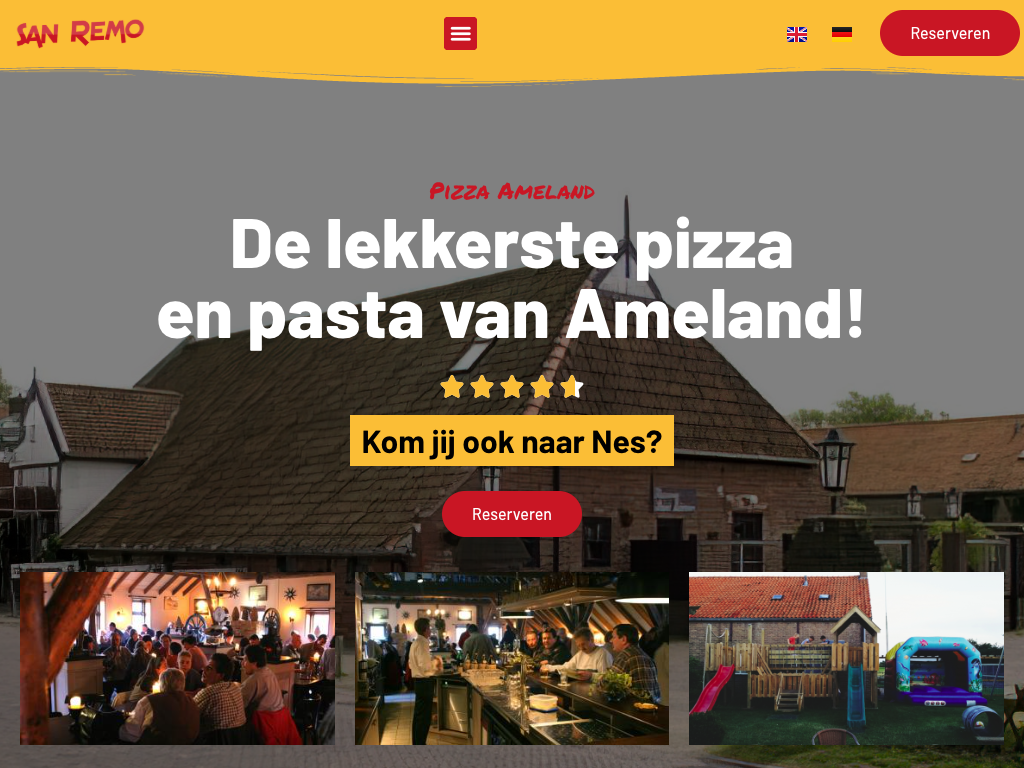Switch site language to German
Viewport: 1024px width, 768px height.
coord(842,32)
